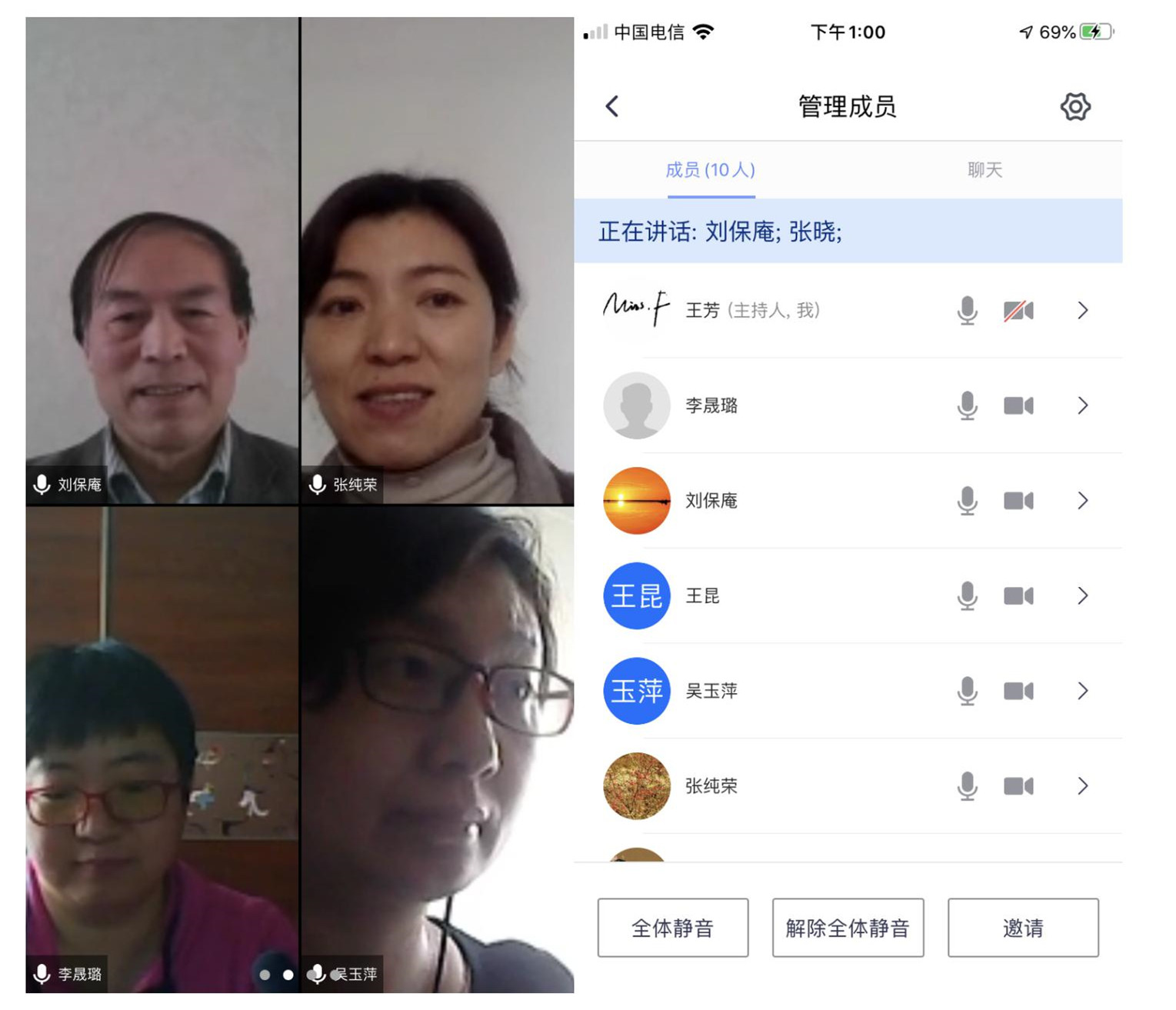Toggle 王芳's microphone
1176x1010 pixels.
pos(967,311)
